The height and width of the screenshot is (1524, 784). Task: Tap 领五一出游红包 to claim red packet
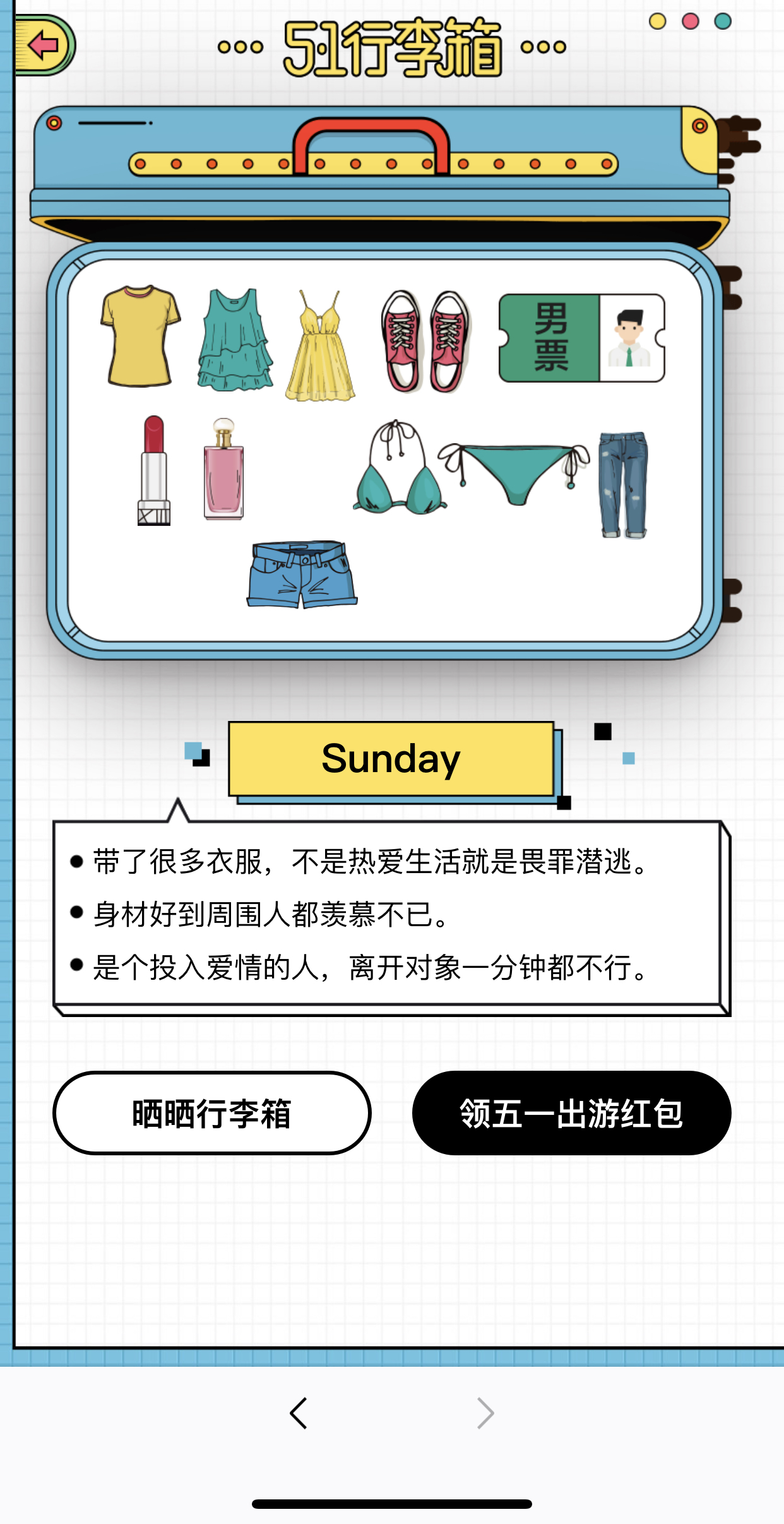coord(571,1114)
